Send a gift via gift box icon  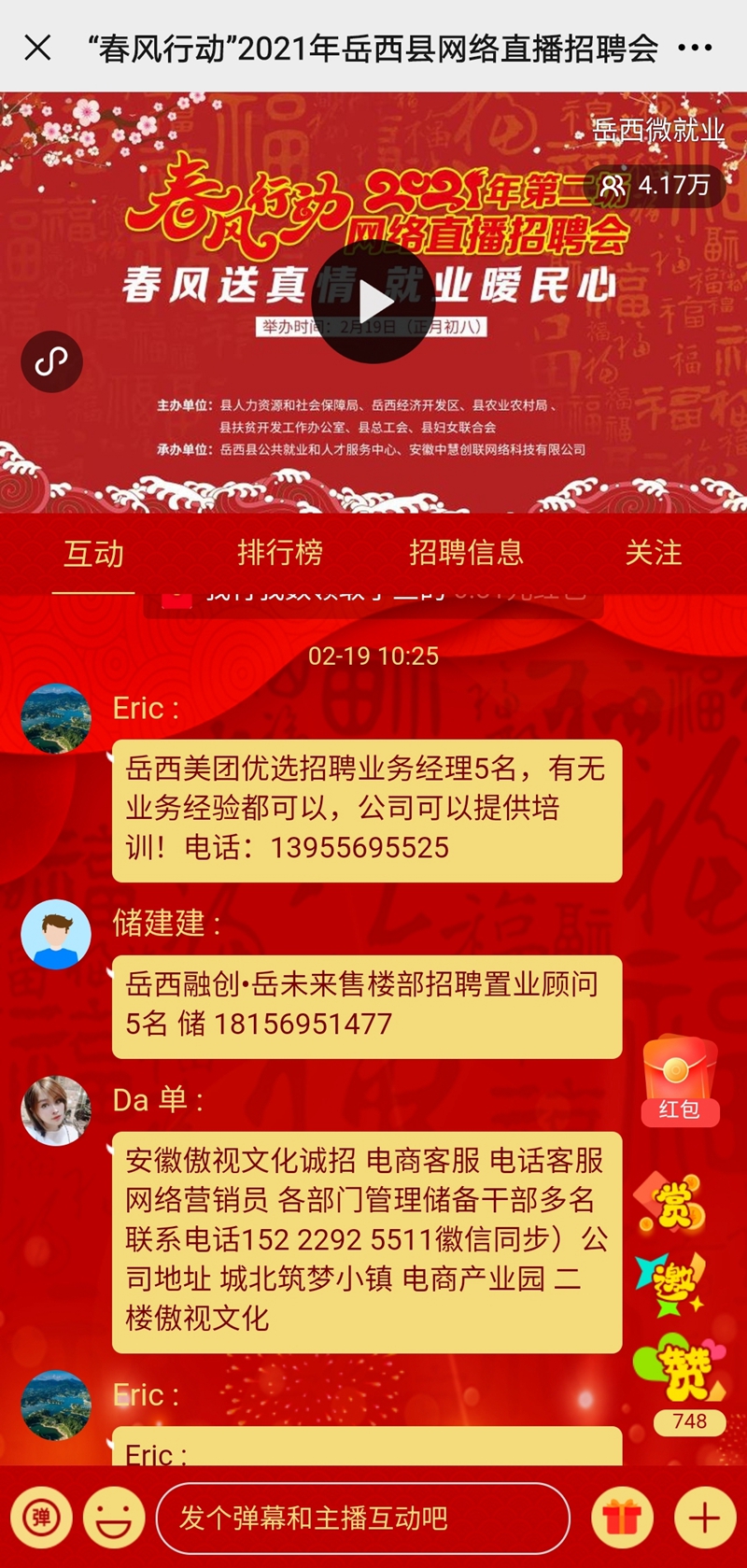(622, 1518)
